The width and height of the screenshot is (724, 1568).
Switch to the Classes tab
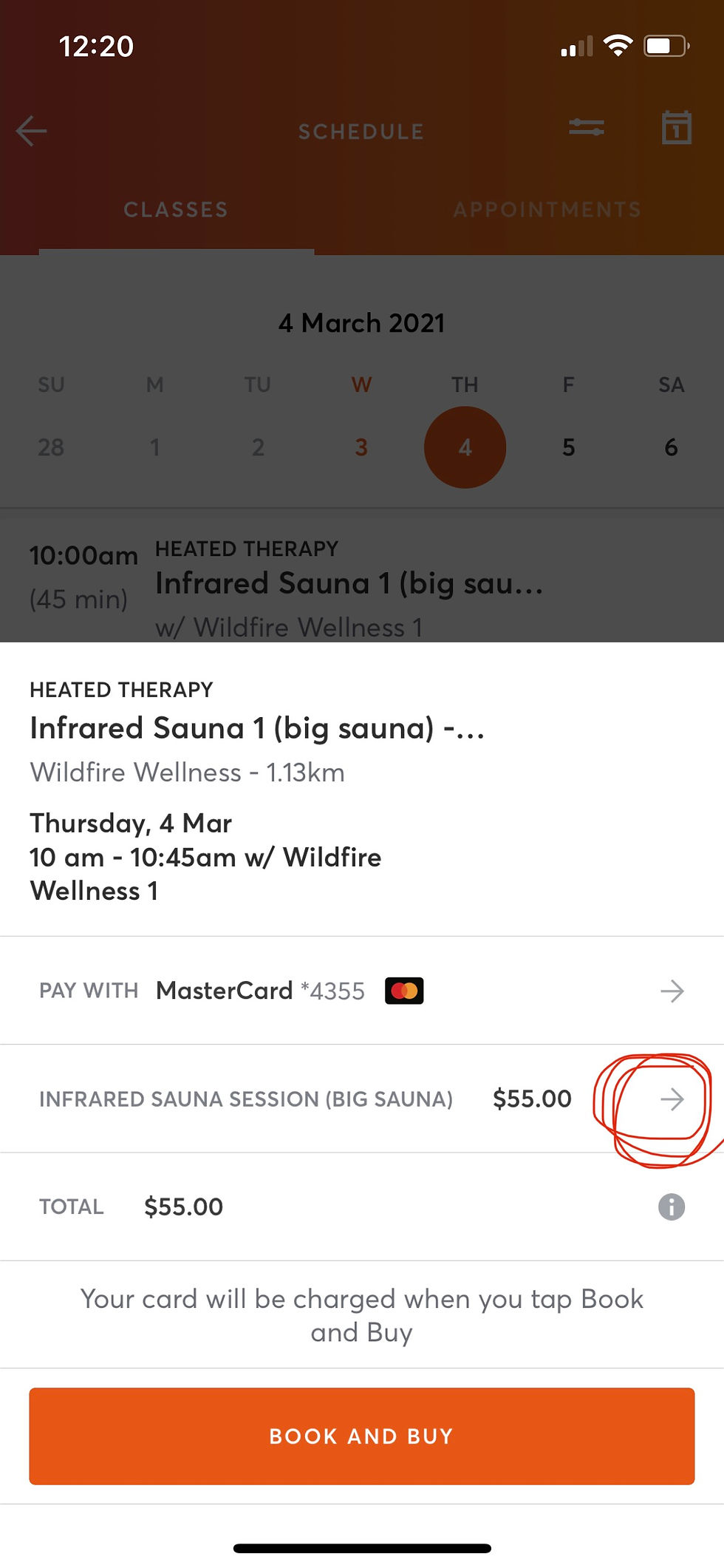click(176, 210)
